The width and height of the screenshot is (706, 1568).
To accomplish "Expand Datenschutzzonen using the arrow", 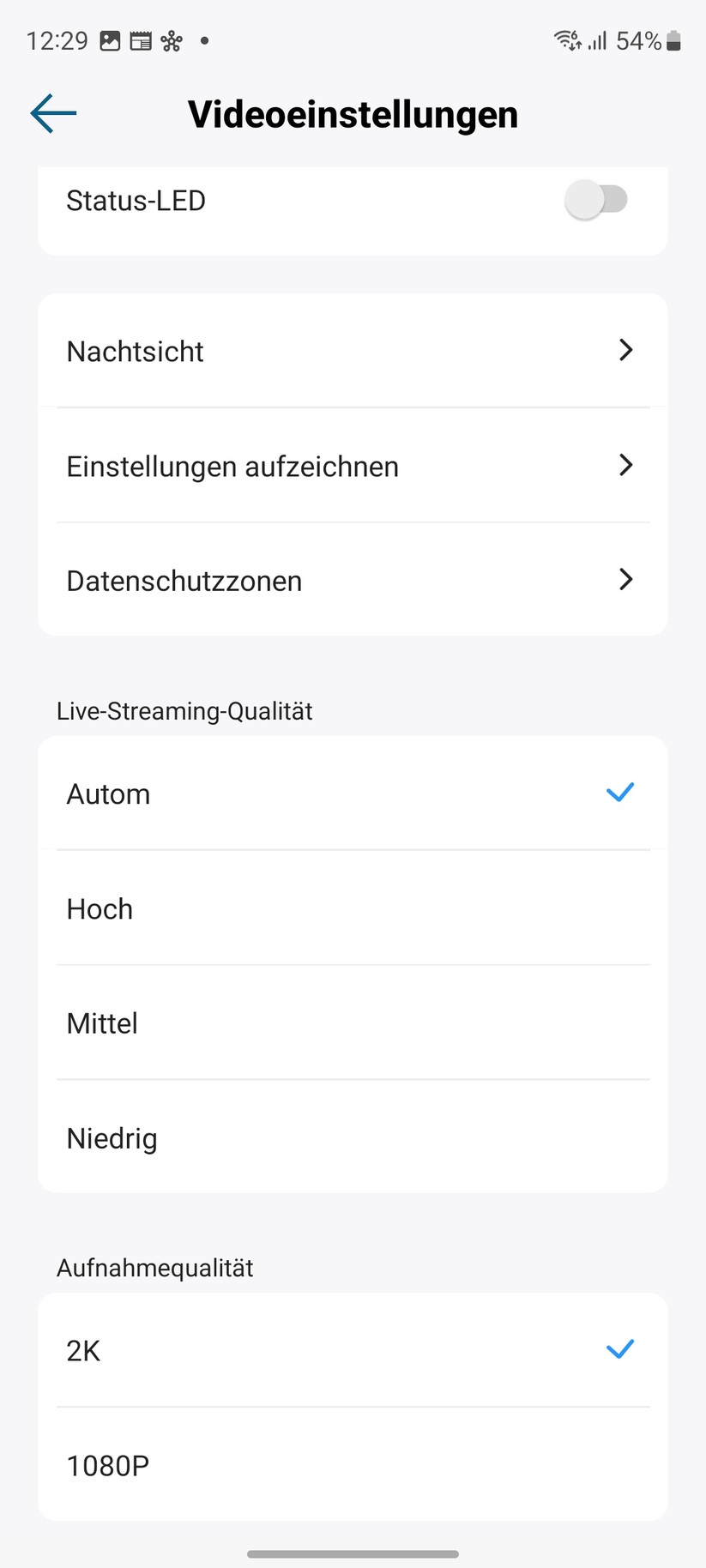I will click(626, 580).
